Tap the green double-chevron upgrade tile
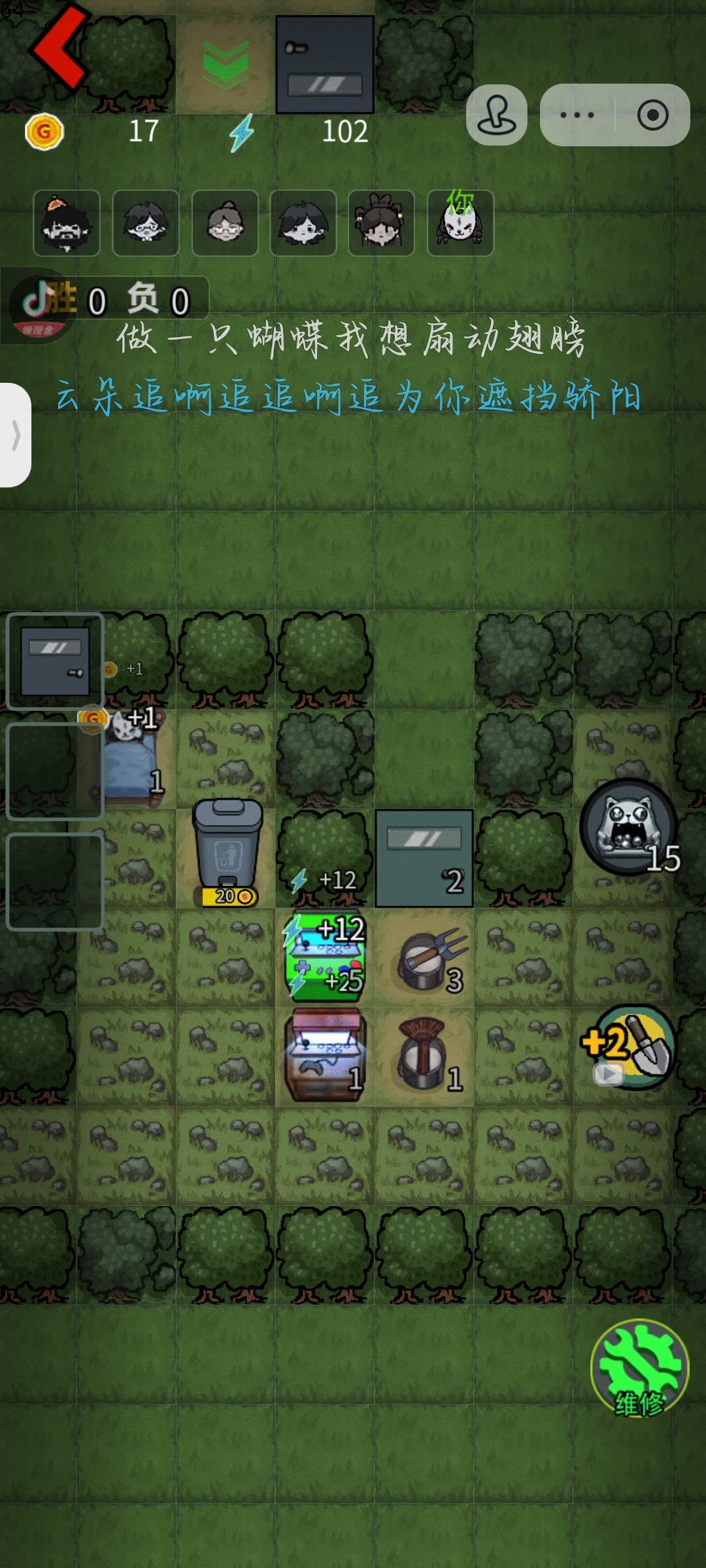The height and width of the screenshot is (1568, 706). tap(226, 65)
